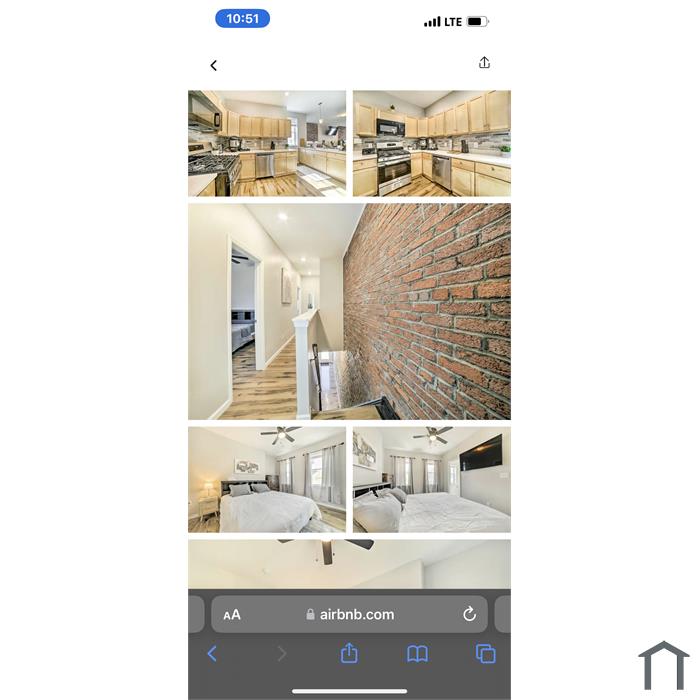Open the kitchen photo with pendant lights
Viewport: 700px width, 700px height.
[267, 143]
